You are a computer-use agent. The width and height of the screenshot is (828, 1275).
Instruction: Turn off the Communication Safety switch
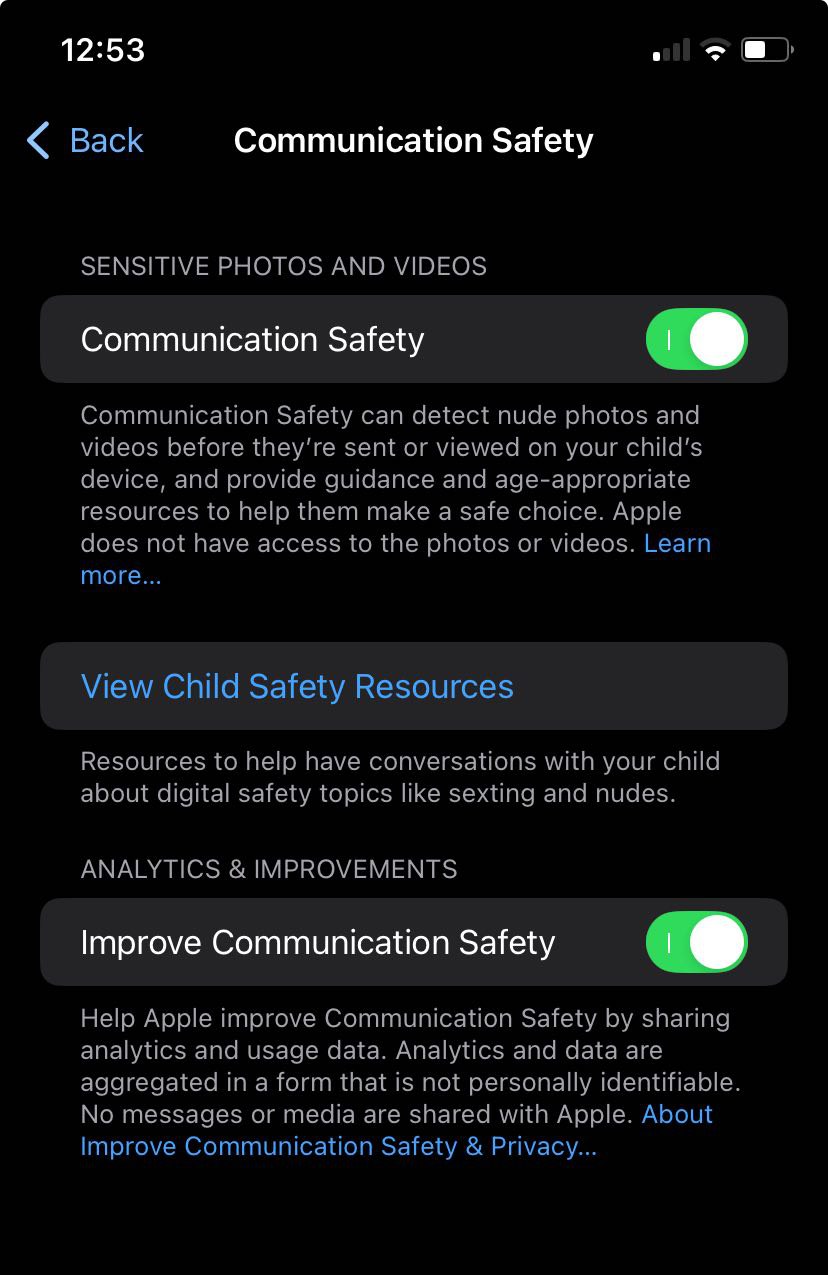pyautogui.click(x=696, y=339)
